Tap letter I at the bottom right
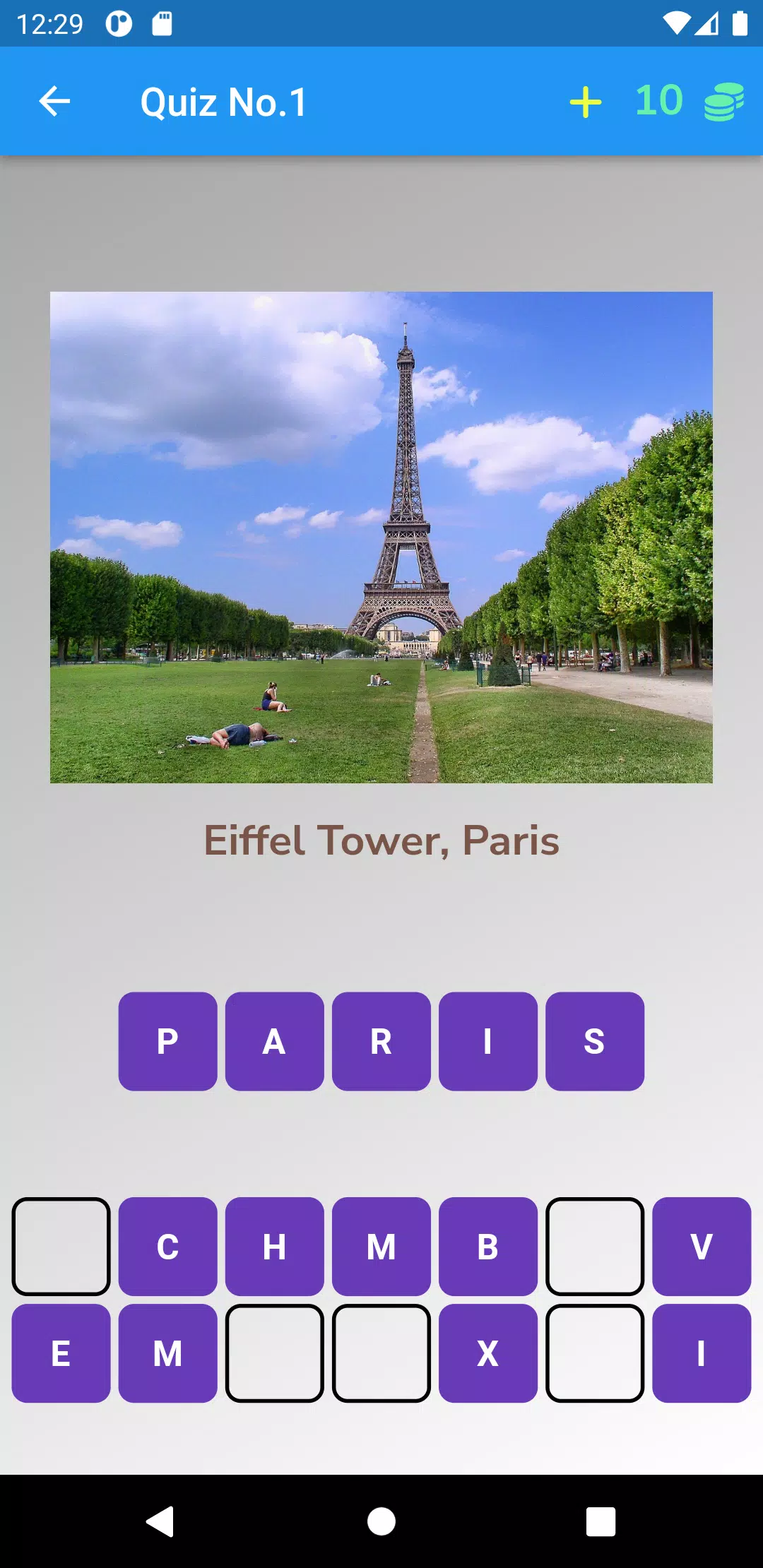The image size is (763, 1568). (702, 1353)
